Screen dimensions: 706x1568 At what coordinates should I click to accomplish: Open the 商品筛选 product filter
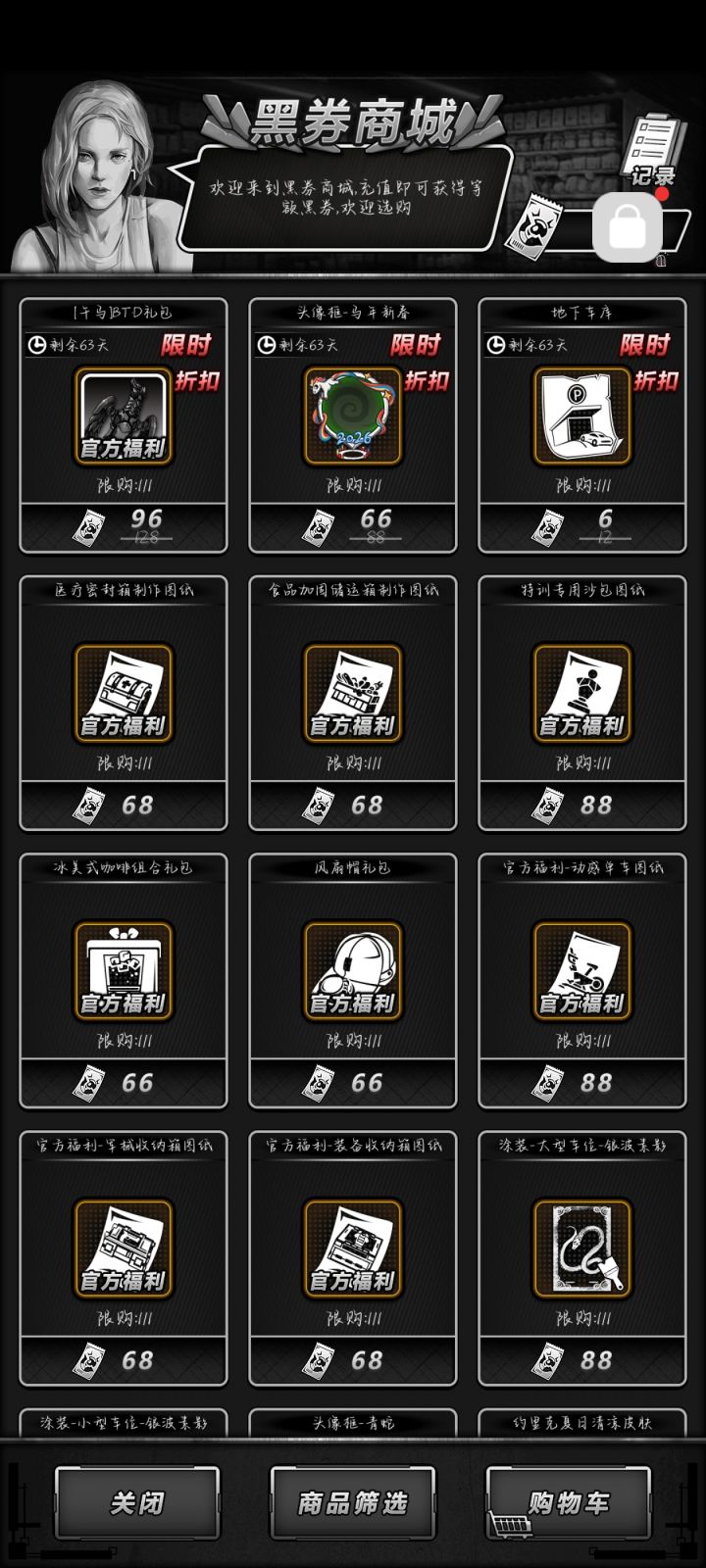(x=352, y=1499)
